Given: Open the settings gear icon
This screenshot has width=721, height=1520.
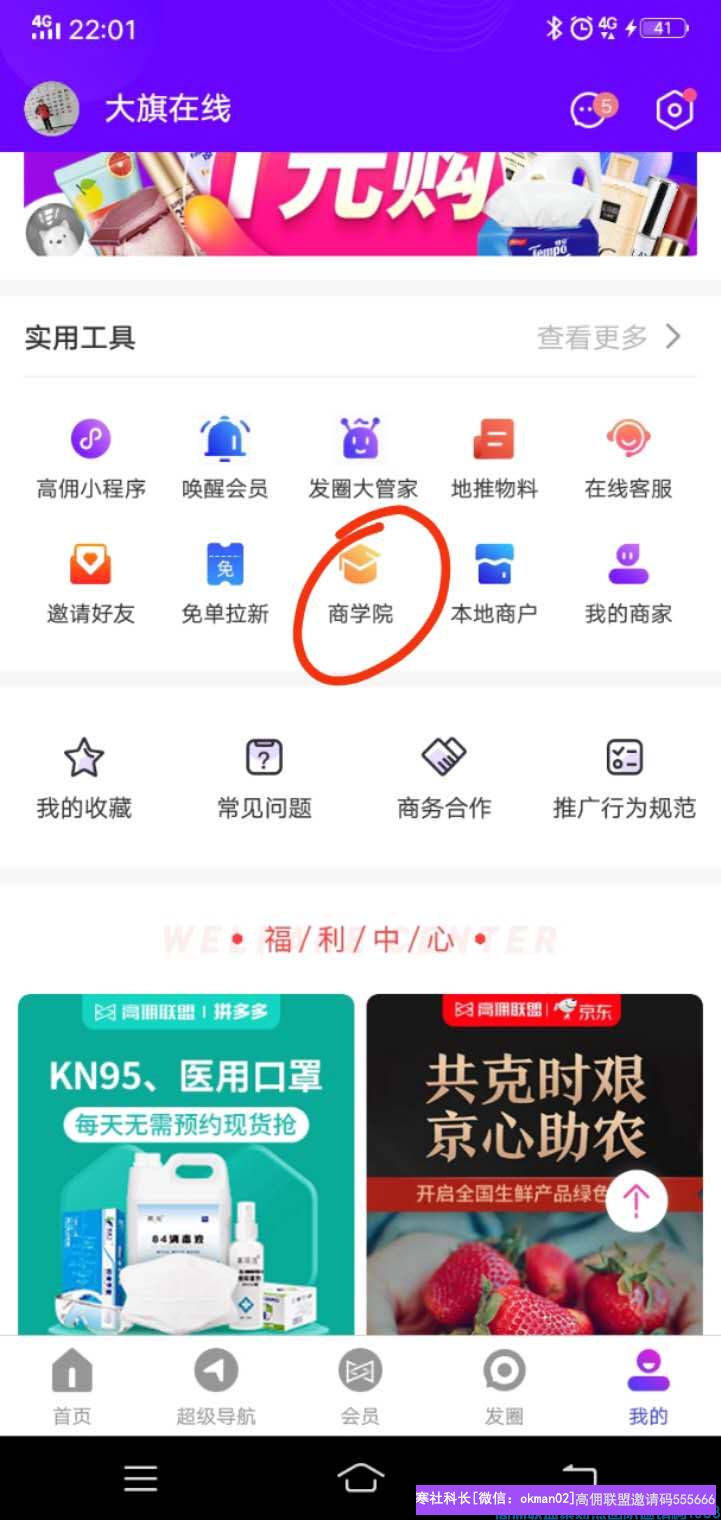Looking at the screenshot, I should (675, 110).
